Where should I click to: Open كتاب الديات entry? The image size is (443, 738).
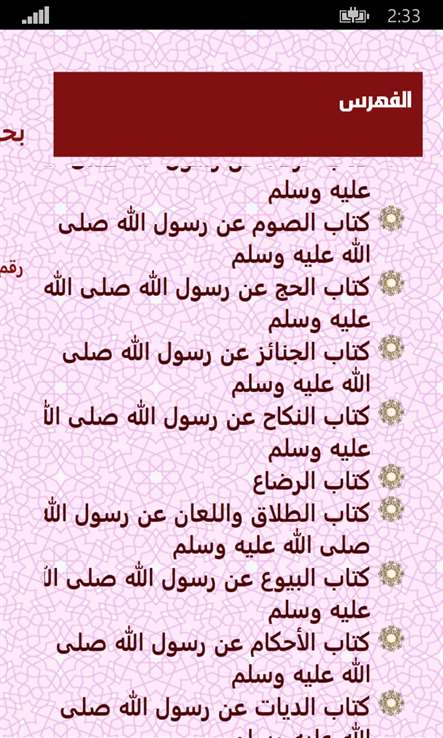click(x=215, y=715)
